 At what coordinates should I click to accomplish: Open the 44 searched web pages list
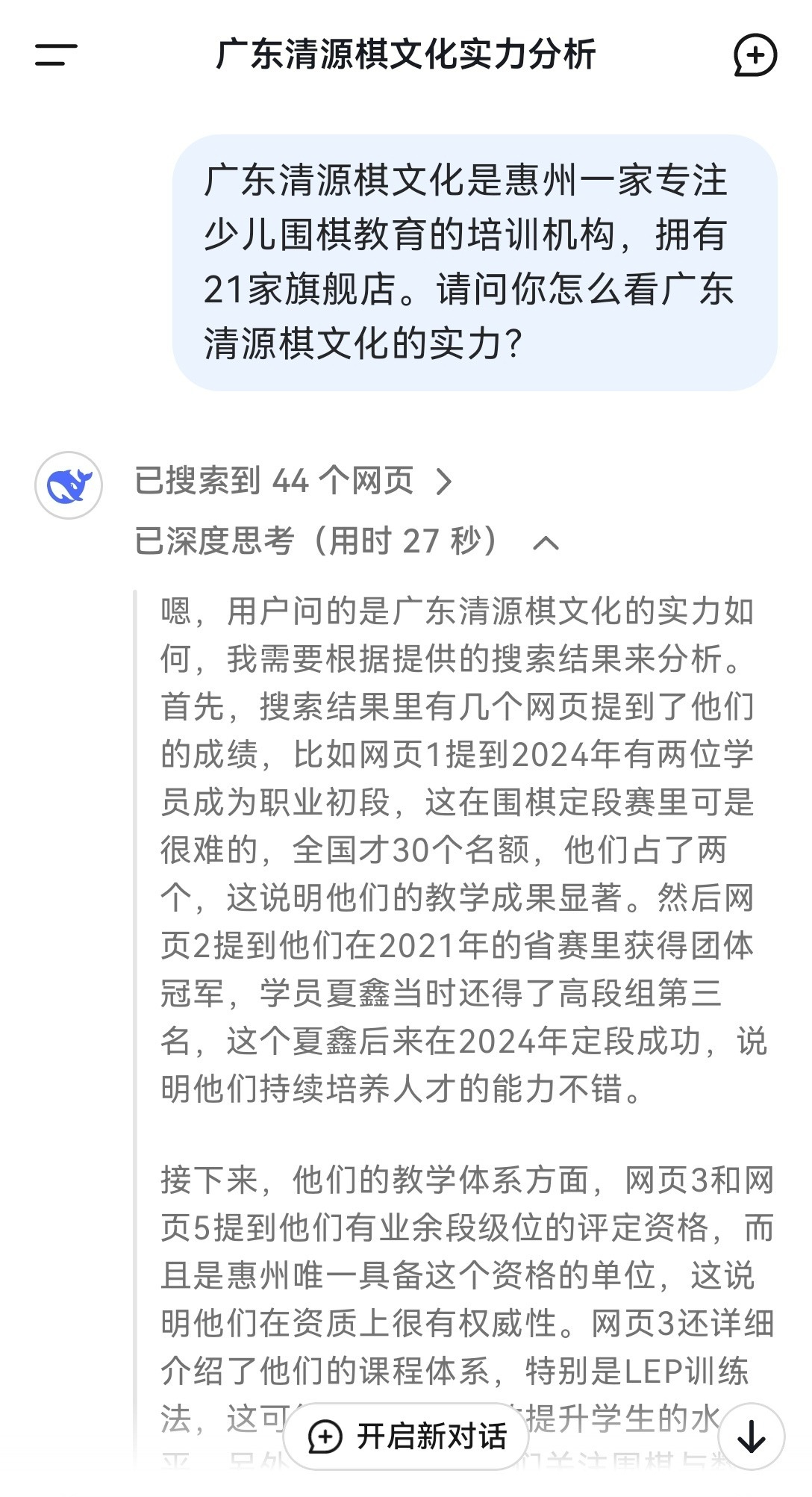tap(293, 482)
